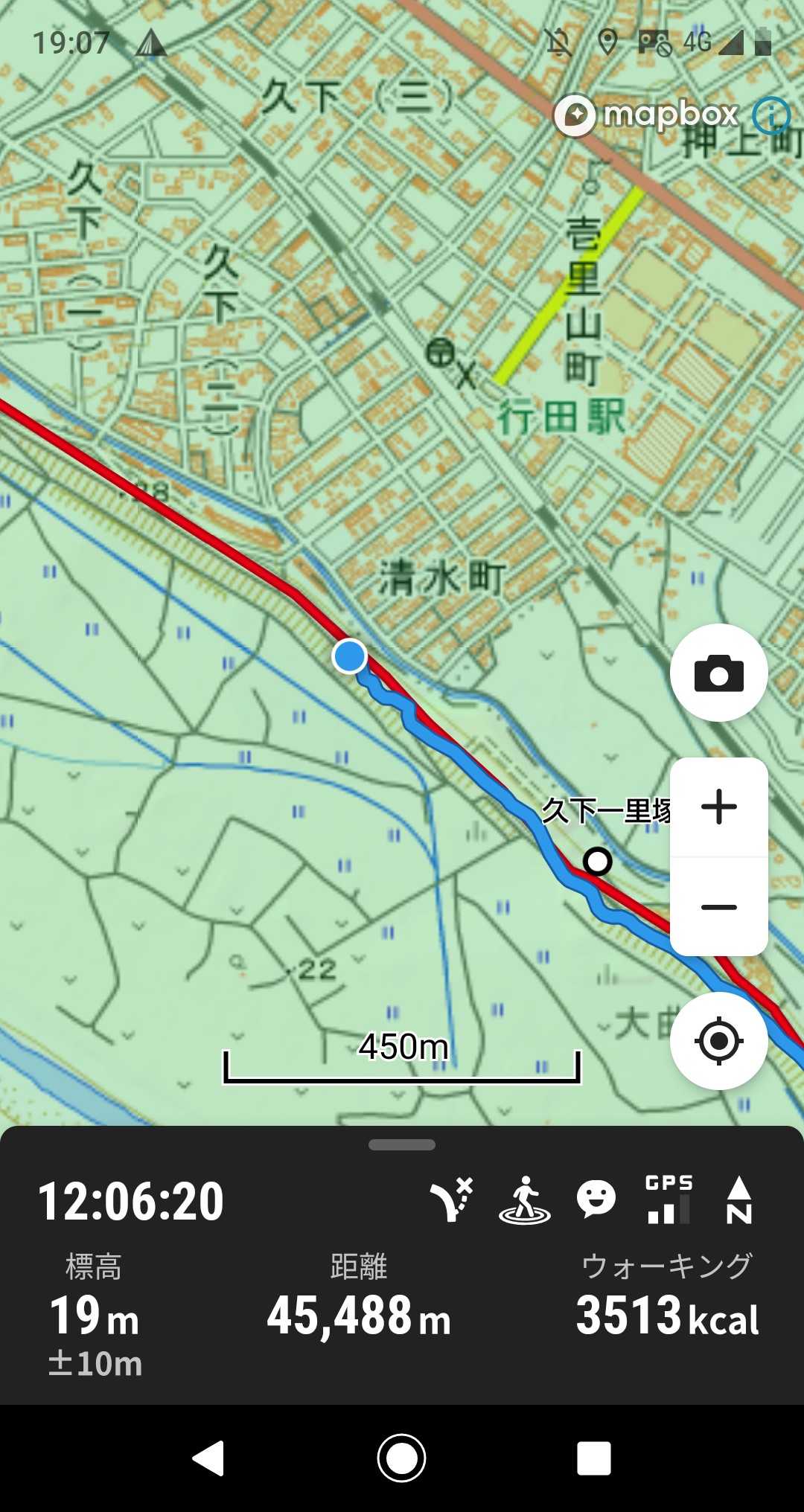This screenshot has width=804, height=1512.
Task: Tap the north compass orientation icon
Action: point(738,1199)
